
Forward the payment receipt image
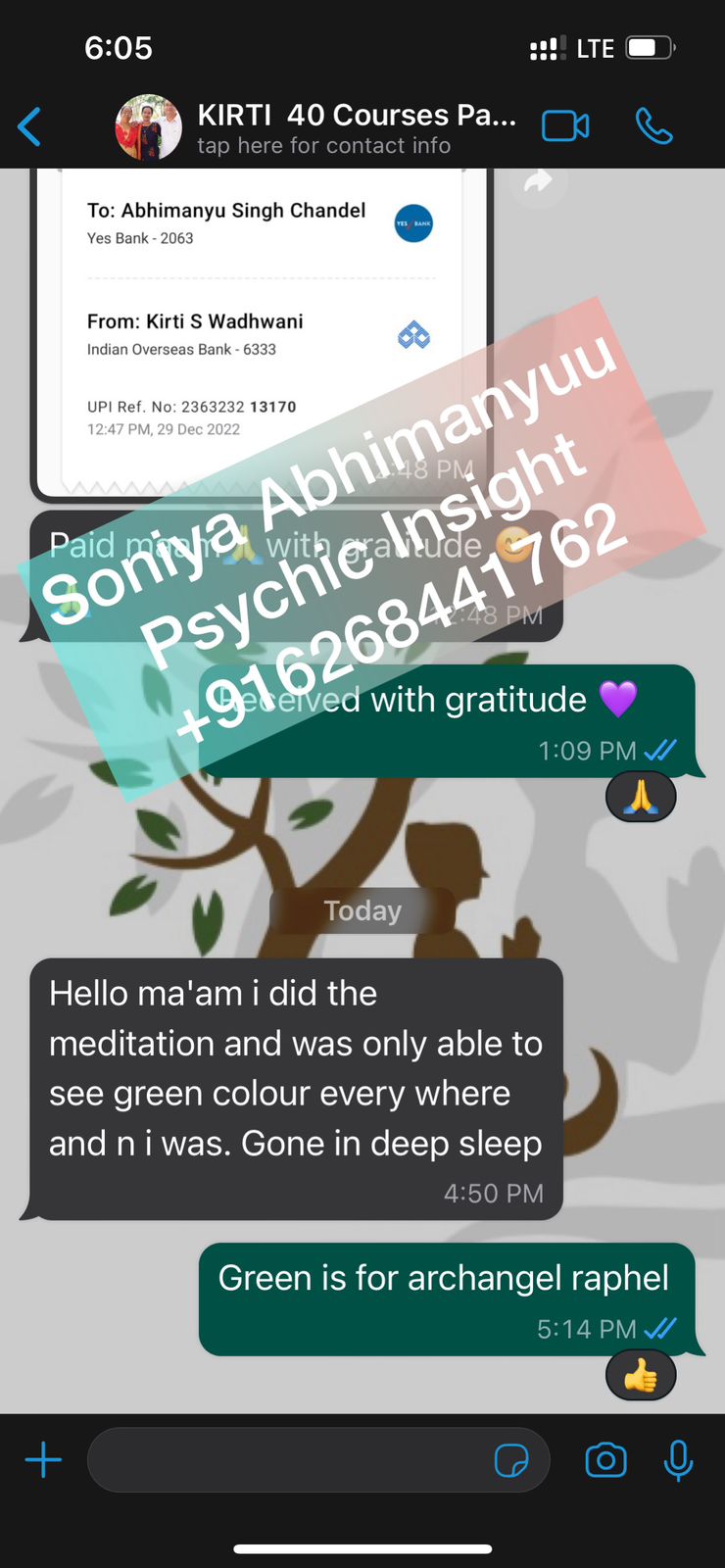(x=538, y=182)
